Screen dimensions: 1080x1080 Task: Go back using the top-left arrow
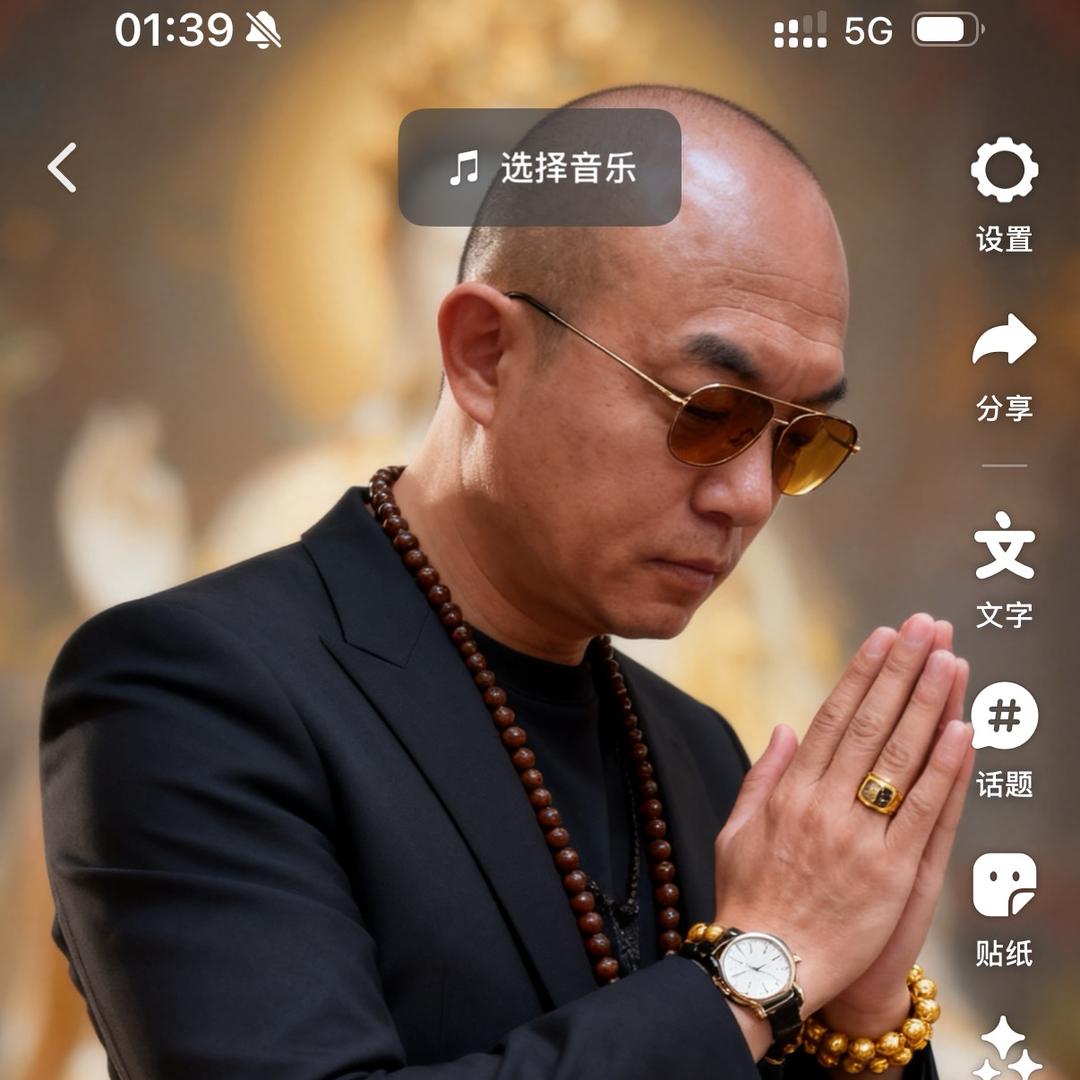(x=62, y=167)
